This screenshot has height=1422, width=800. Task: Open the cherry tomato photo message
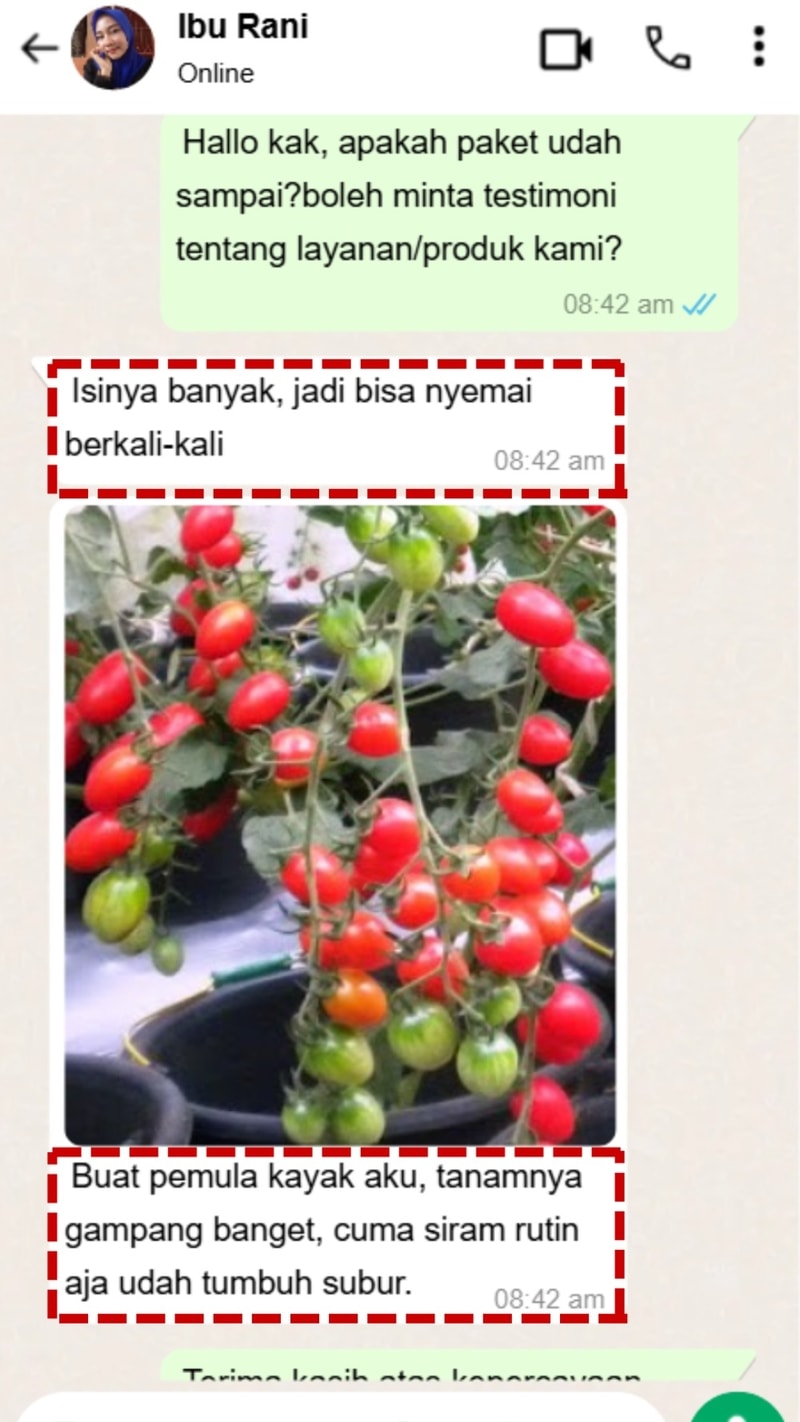point(340,825)
